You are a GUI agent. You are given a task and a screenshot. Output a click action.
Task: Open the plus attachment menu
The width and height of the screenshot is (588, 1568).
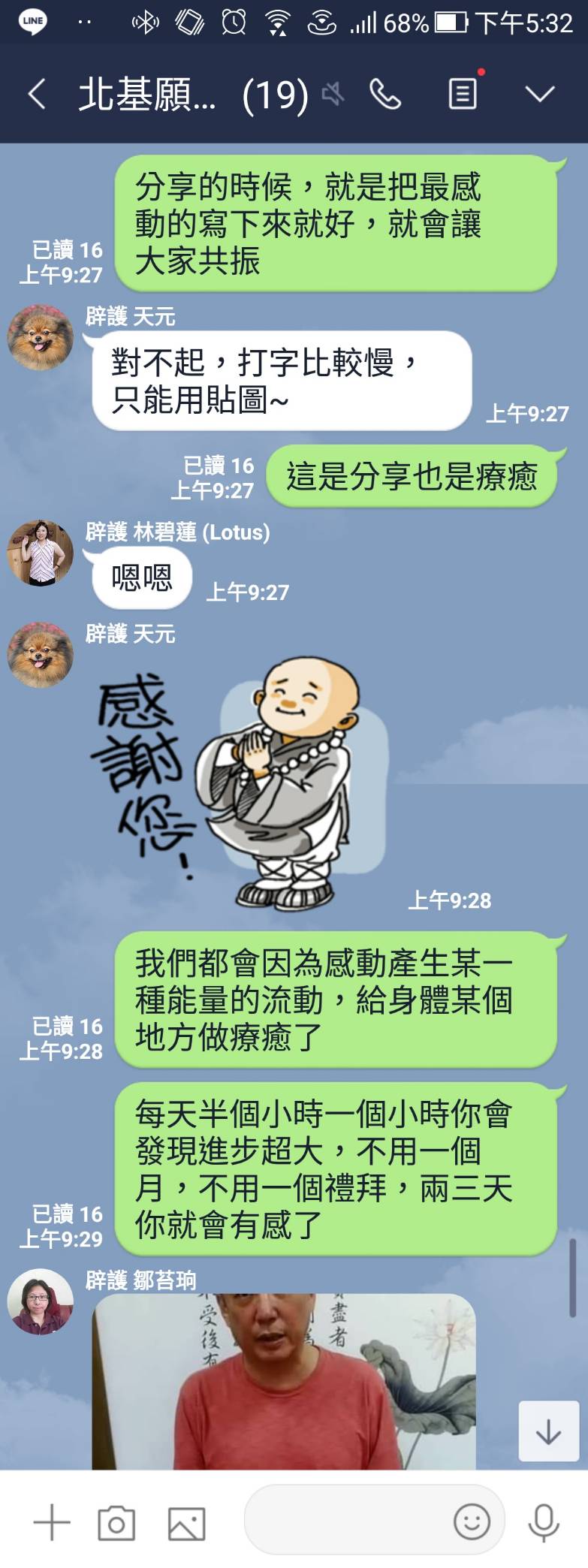point(52,1522)
